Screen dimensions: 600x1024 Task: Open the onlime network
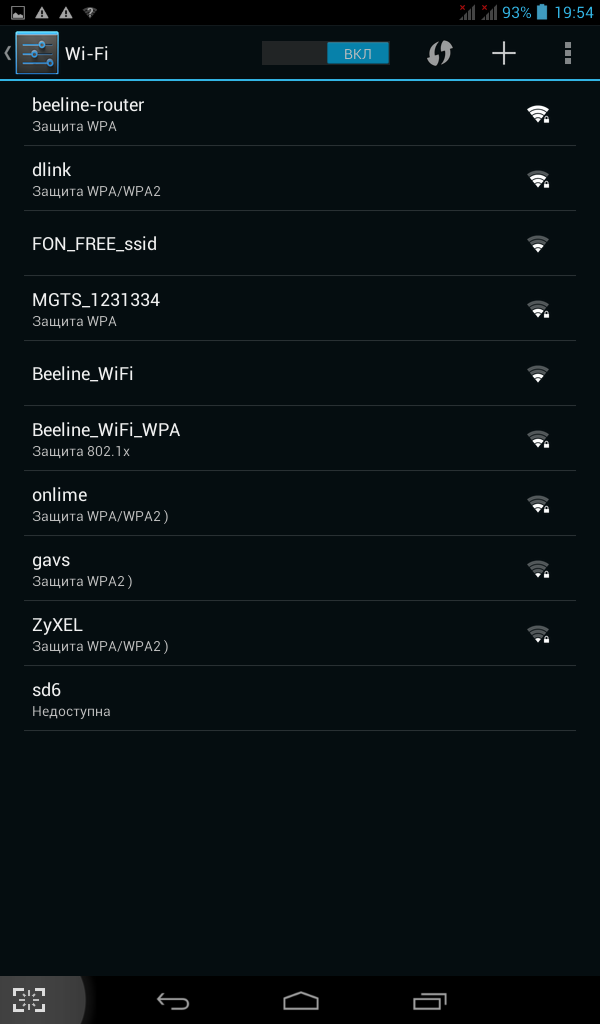point(300,504)
